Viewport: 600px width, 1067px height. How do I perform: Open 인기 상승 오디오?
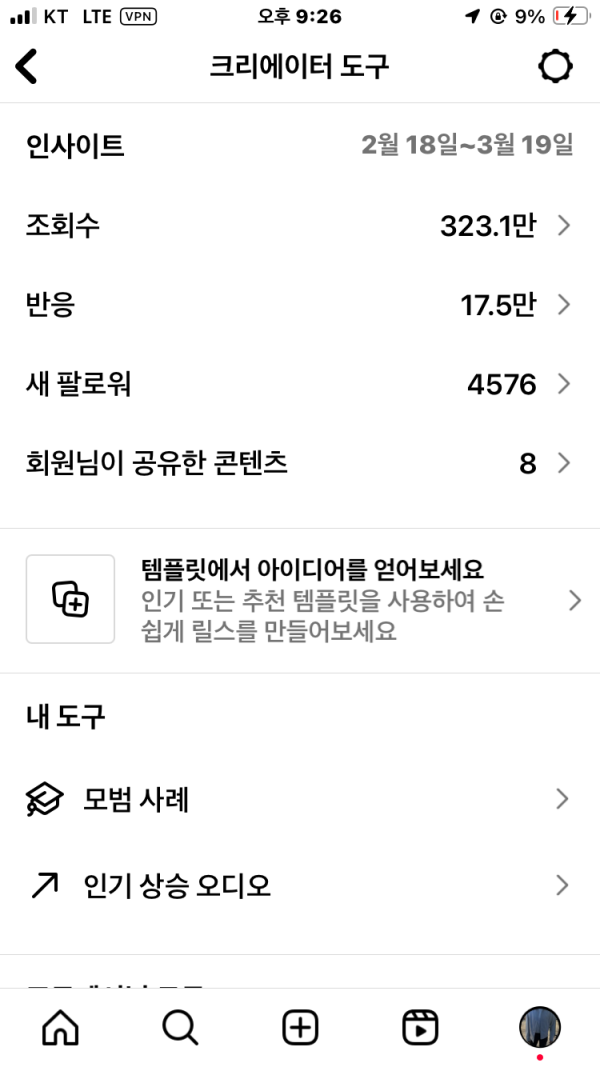(x=298, y=886)
